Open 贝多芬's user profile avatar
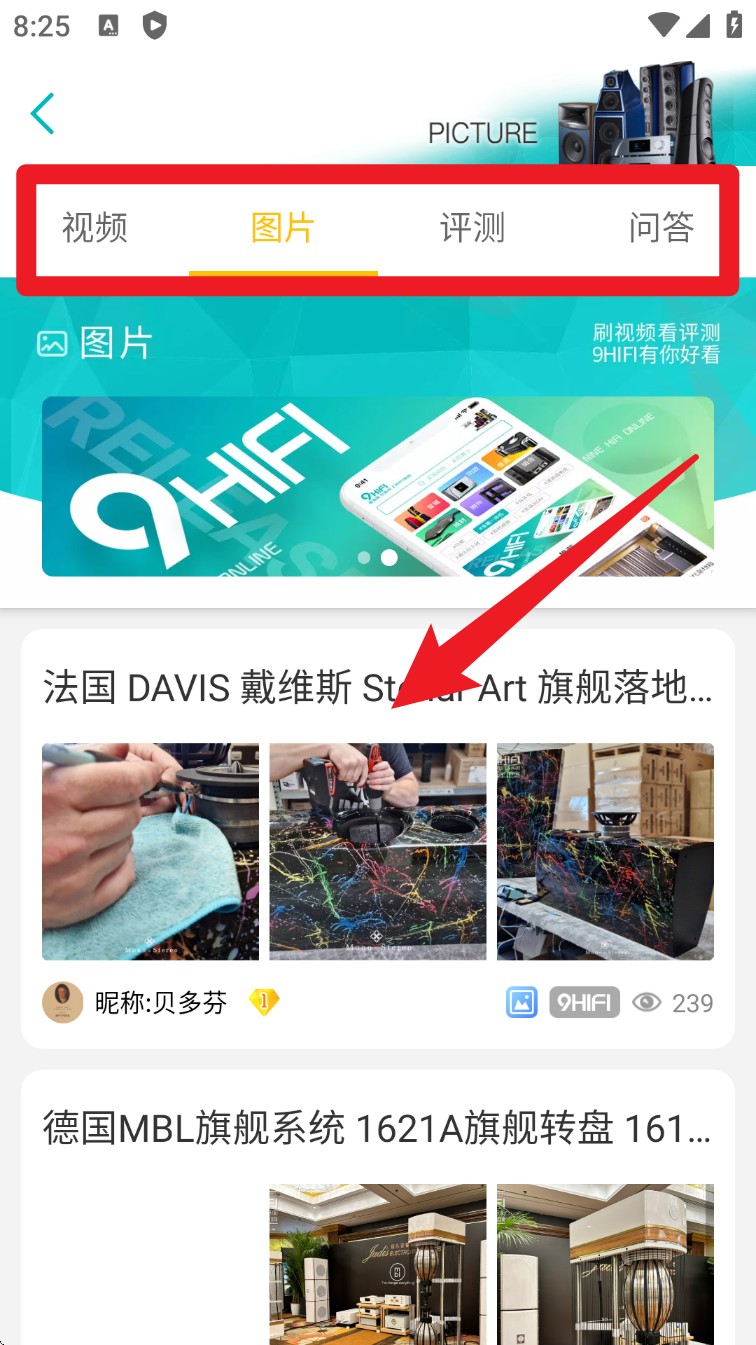Viewport: 756px width, 1345px height. click(63, 1002)
